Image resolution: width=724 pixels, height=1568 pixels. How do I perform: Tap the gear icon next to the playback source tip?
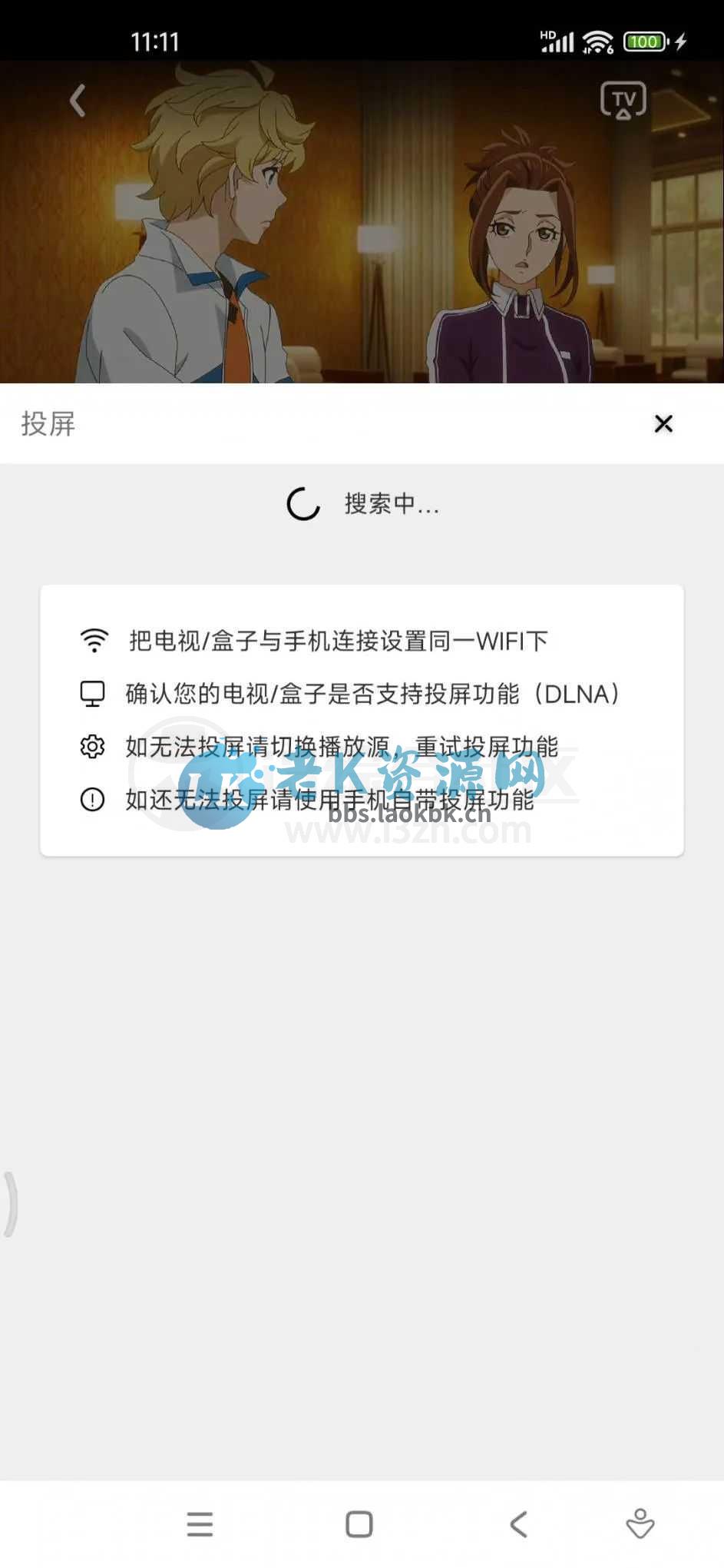[91, 745]
